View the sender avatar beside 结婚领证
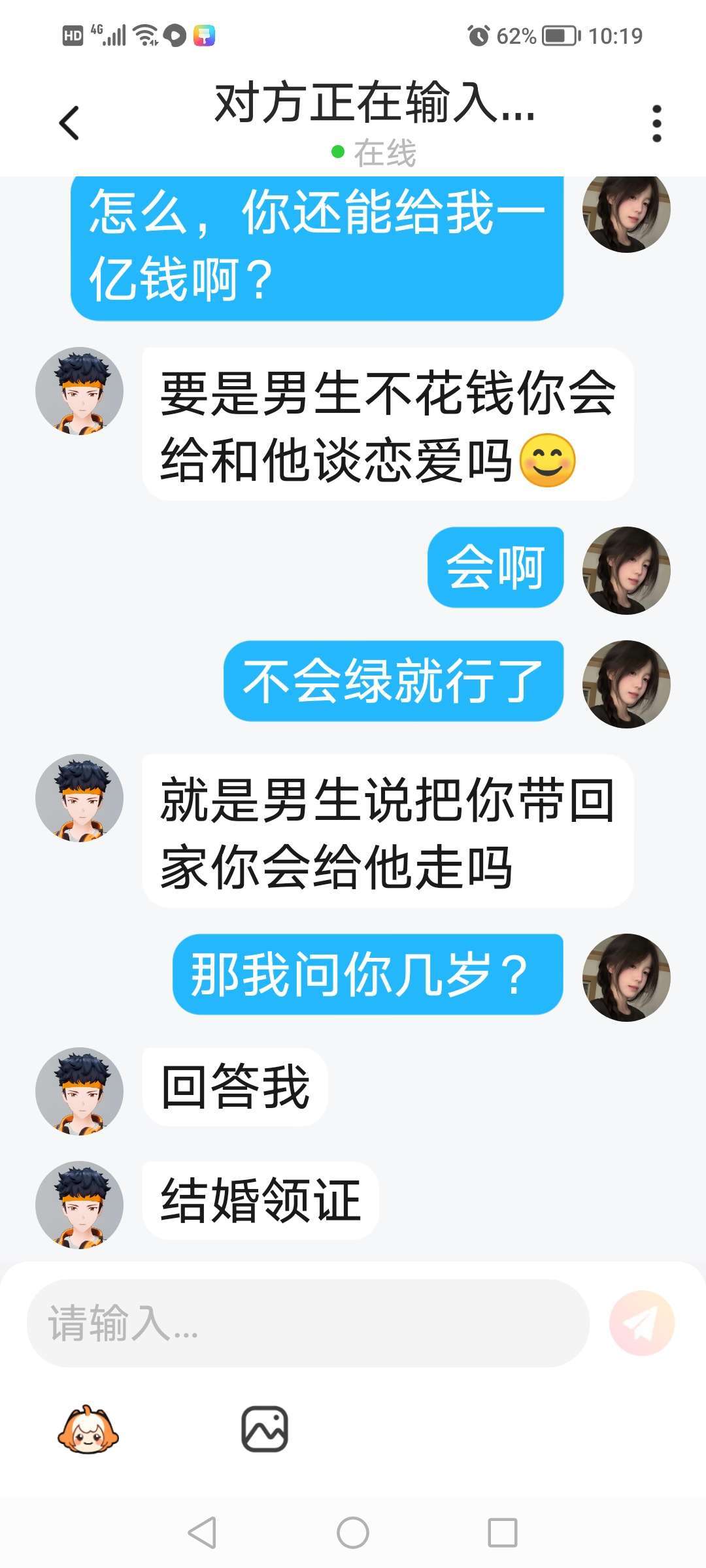 click(x=80, y=1204)
